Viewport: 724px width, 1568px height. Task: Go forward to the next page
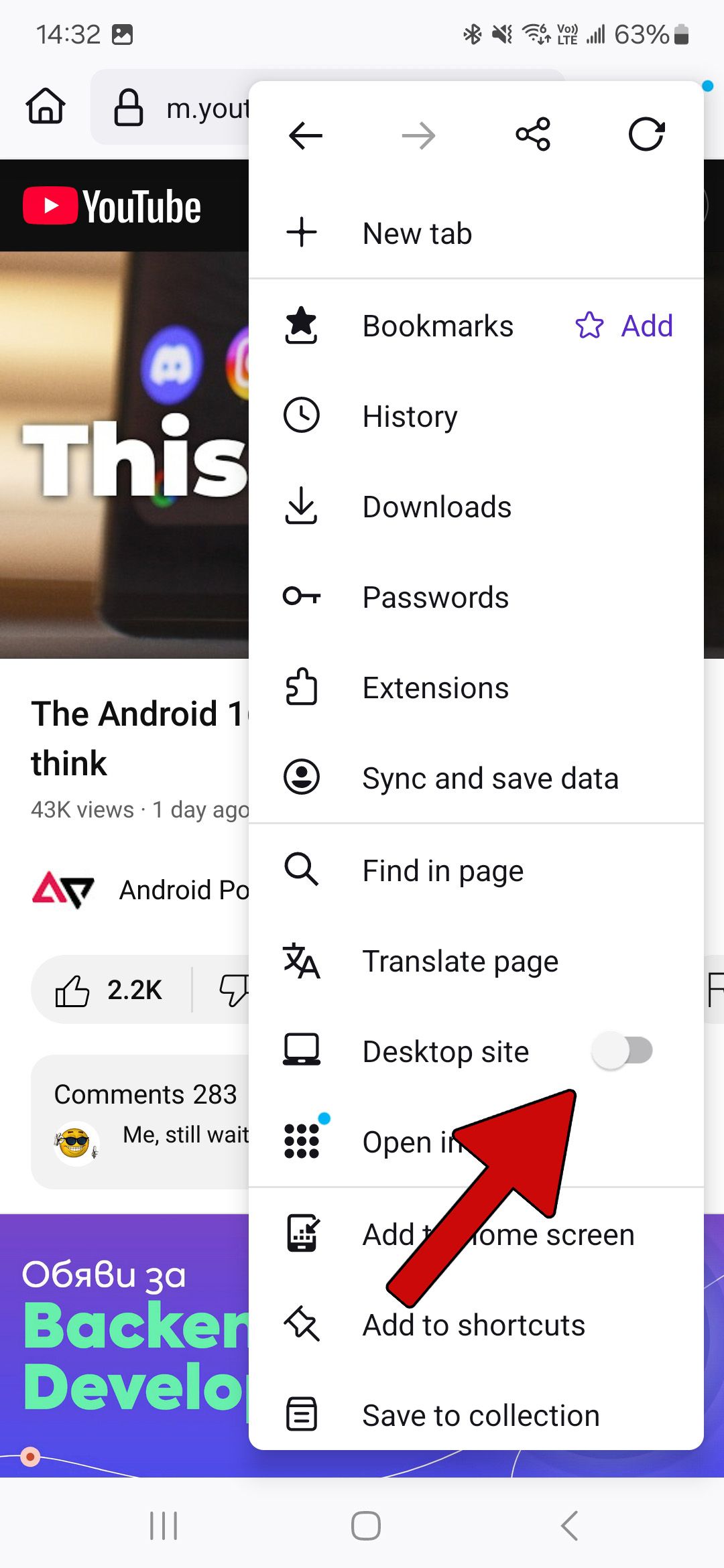[x=419, y=135]
